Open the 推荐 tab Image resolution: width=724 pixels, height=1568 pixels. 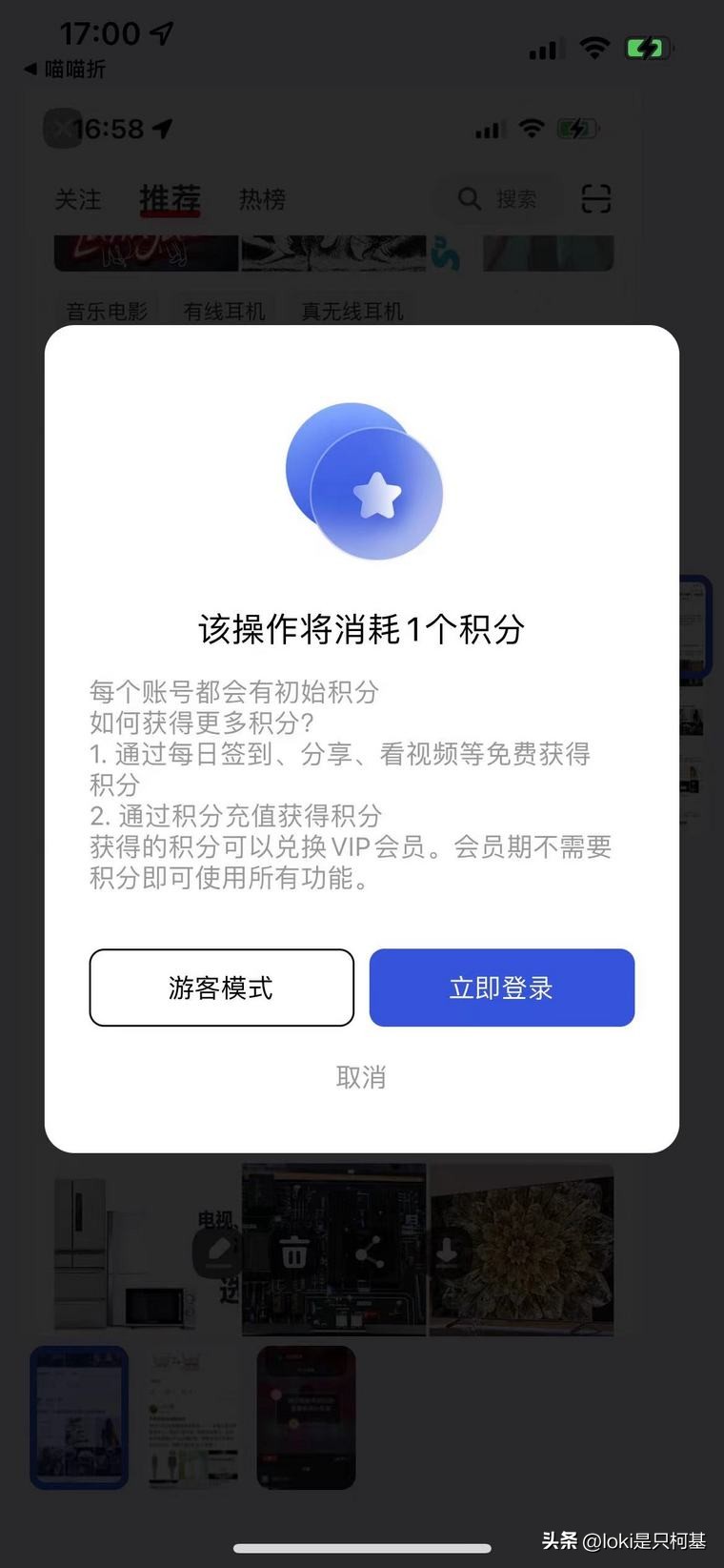170,198
